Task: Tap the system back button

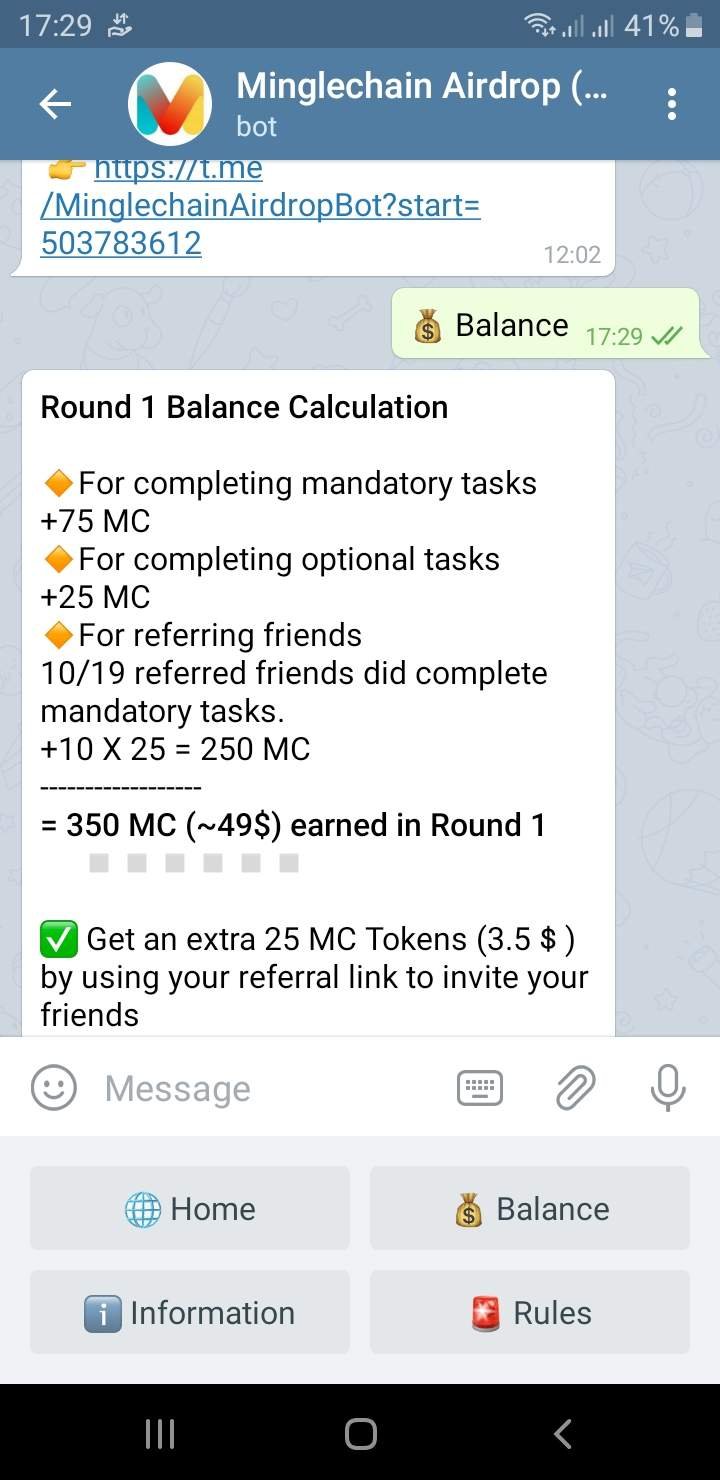Action: point(563,1434)
